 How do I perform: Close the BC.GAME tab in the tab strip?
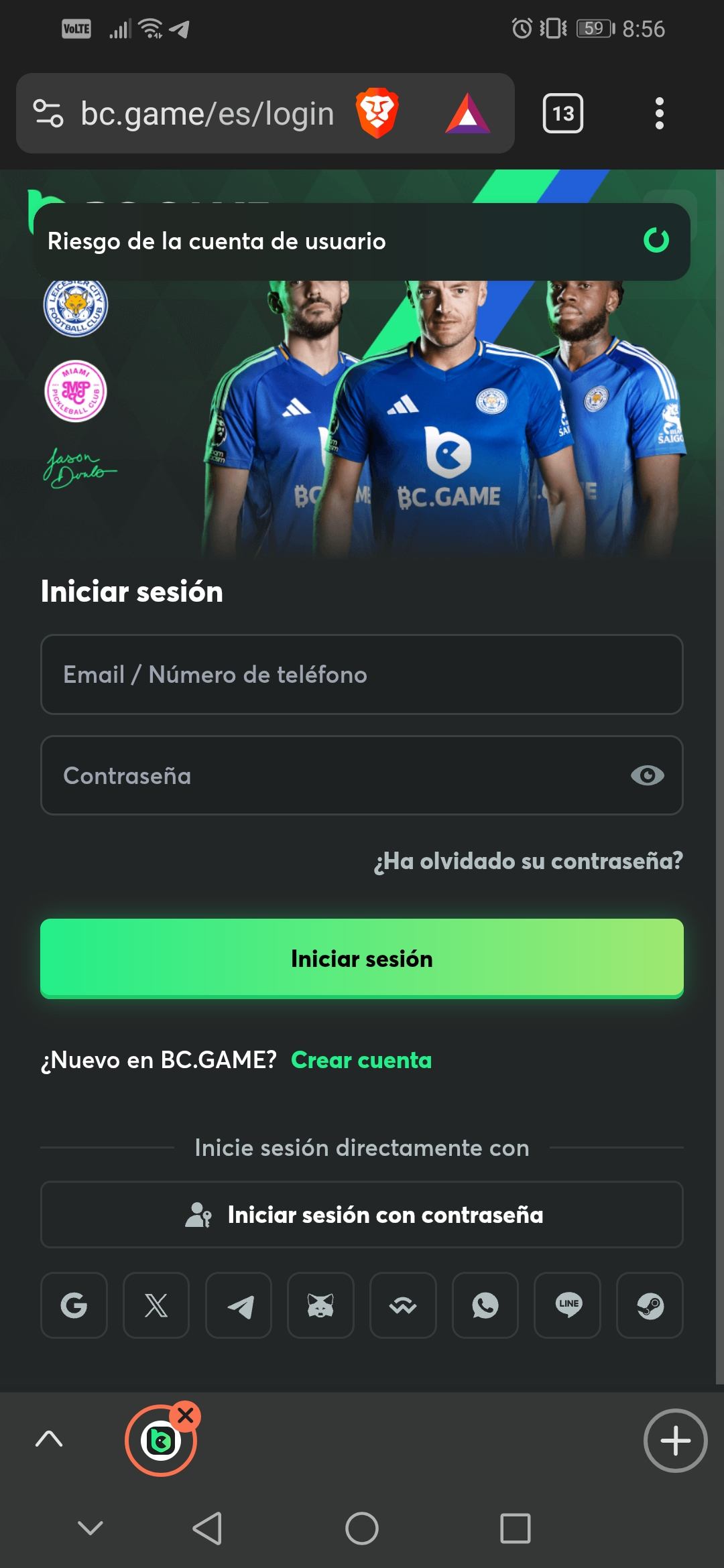(x=186, y=1415)
